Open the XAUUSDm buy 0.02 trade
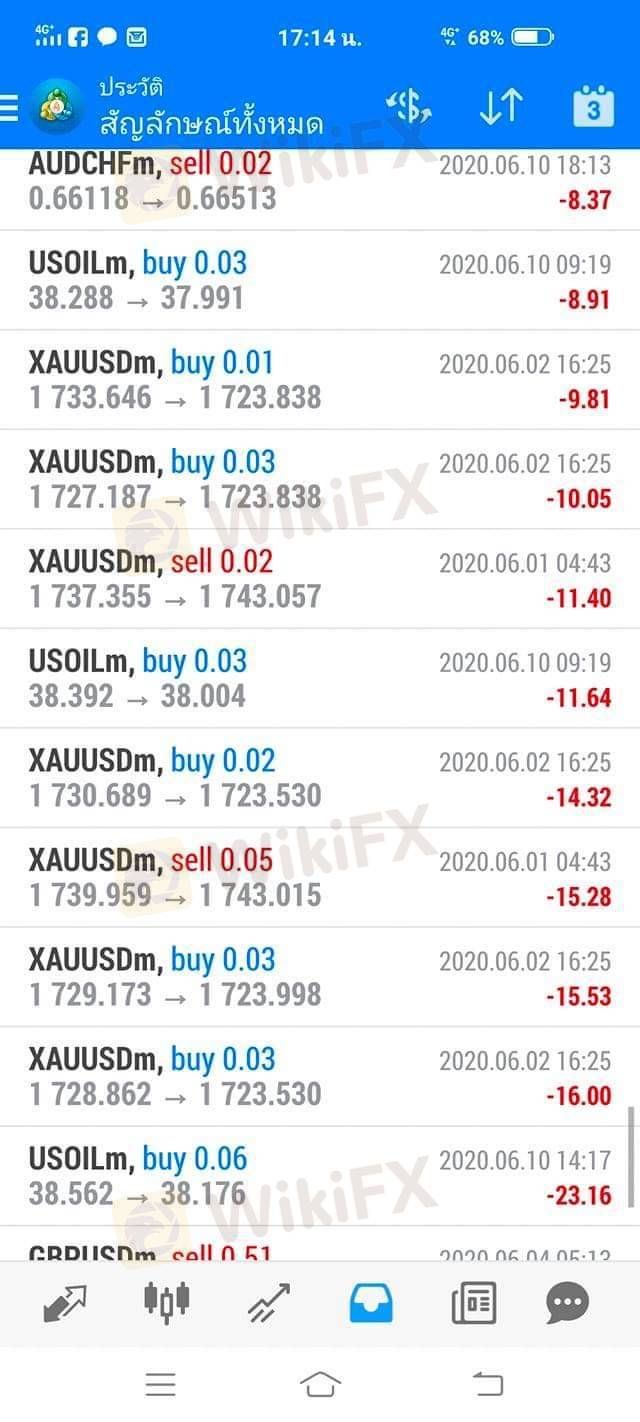 (x=320, y=778)
